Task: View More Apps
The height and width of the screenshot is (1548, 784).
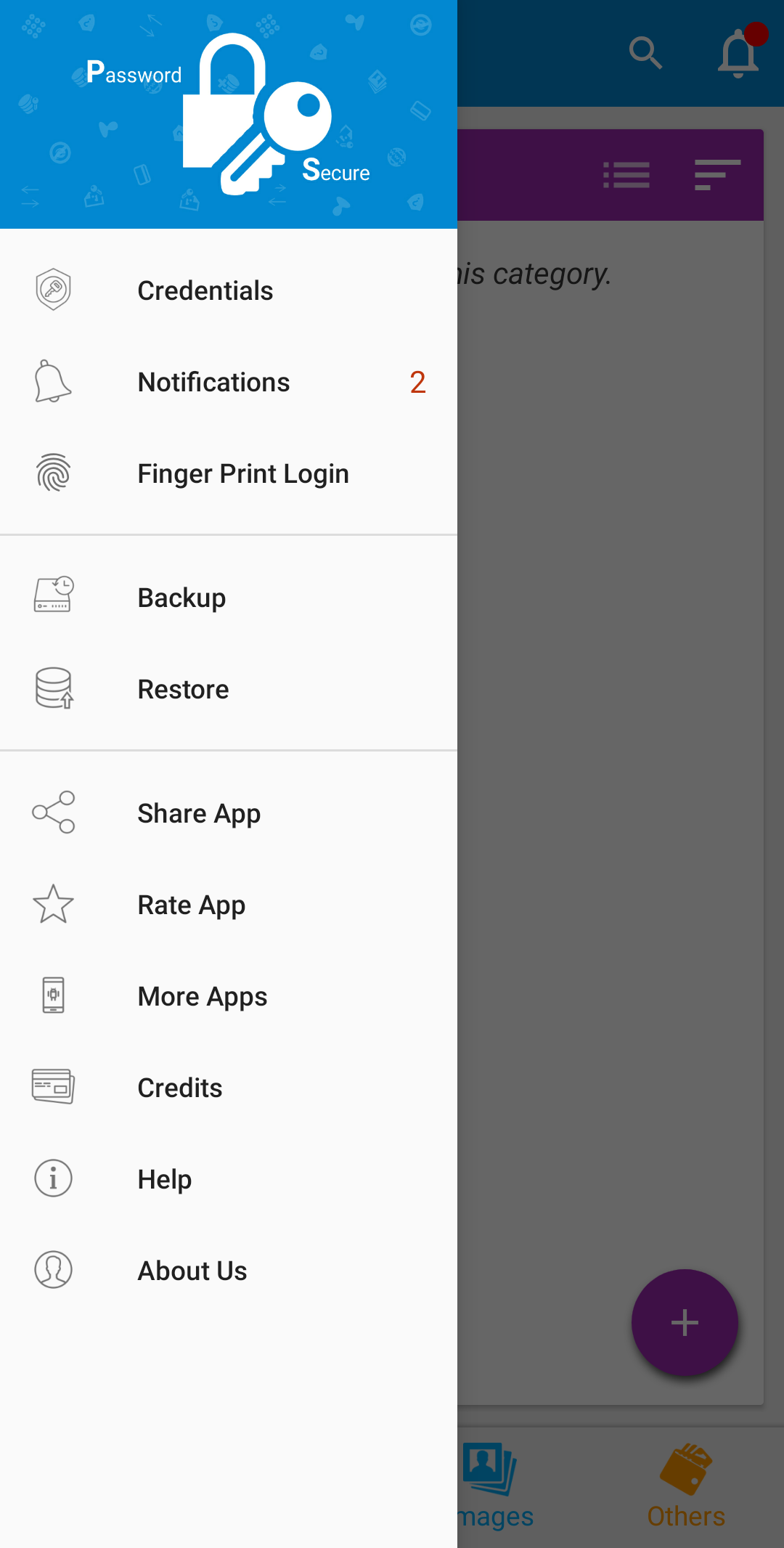Action: click(203, 996)
